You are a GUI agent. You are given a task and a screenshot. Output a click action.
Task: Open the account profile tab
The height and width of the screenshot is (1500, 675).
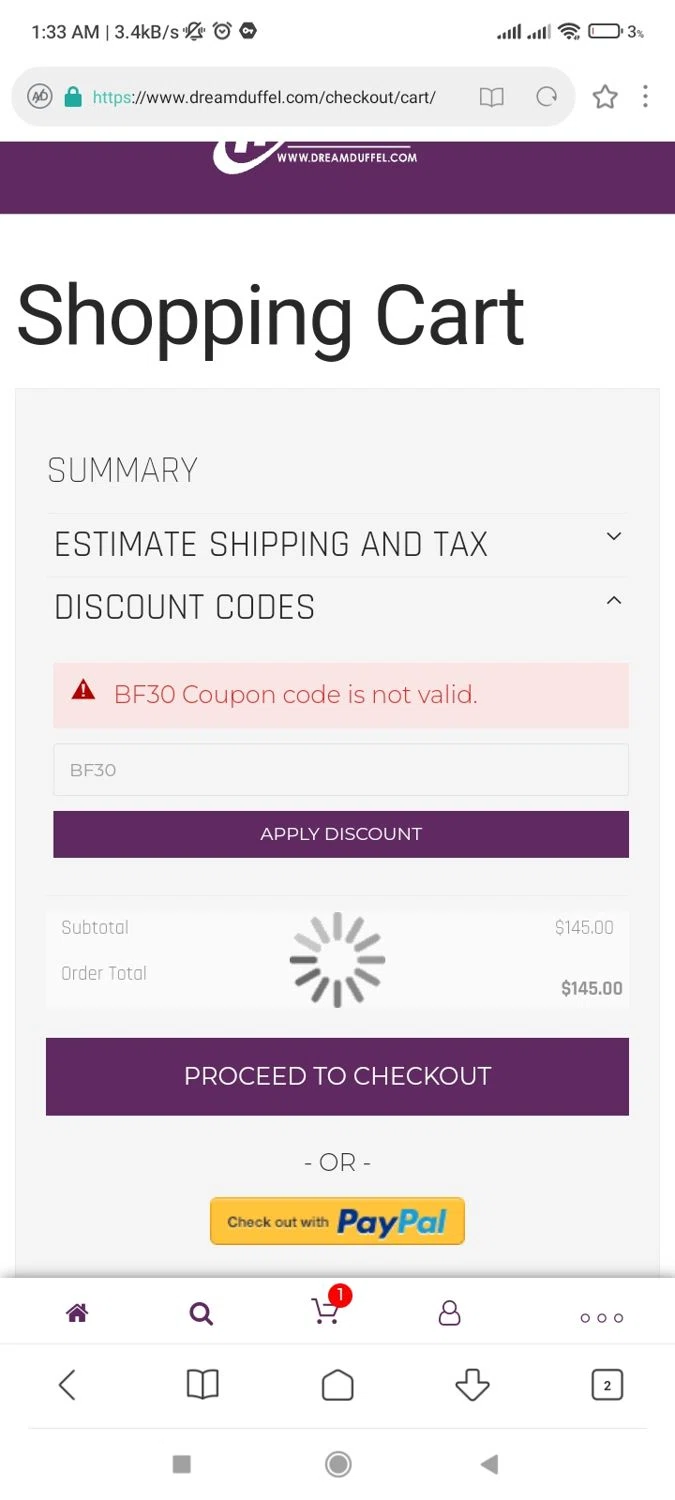pos(450,1314)
